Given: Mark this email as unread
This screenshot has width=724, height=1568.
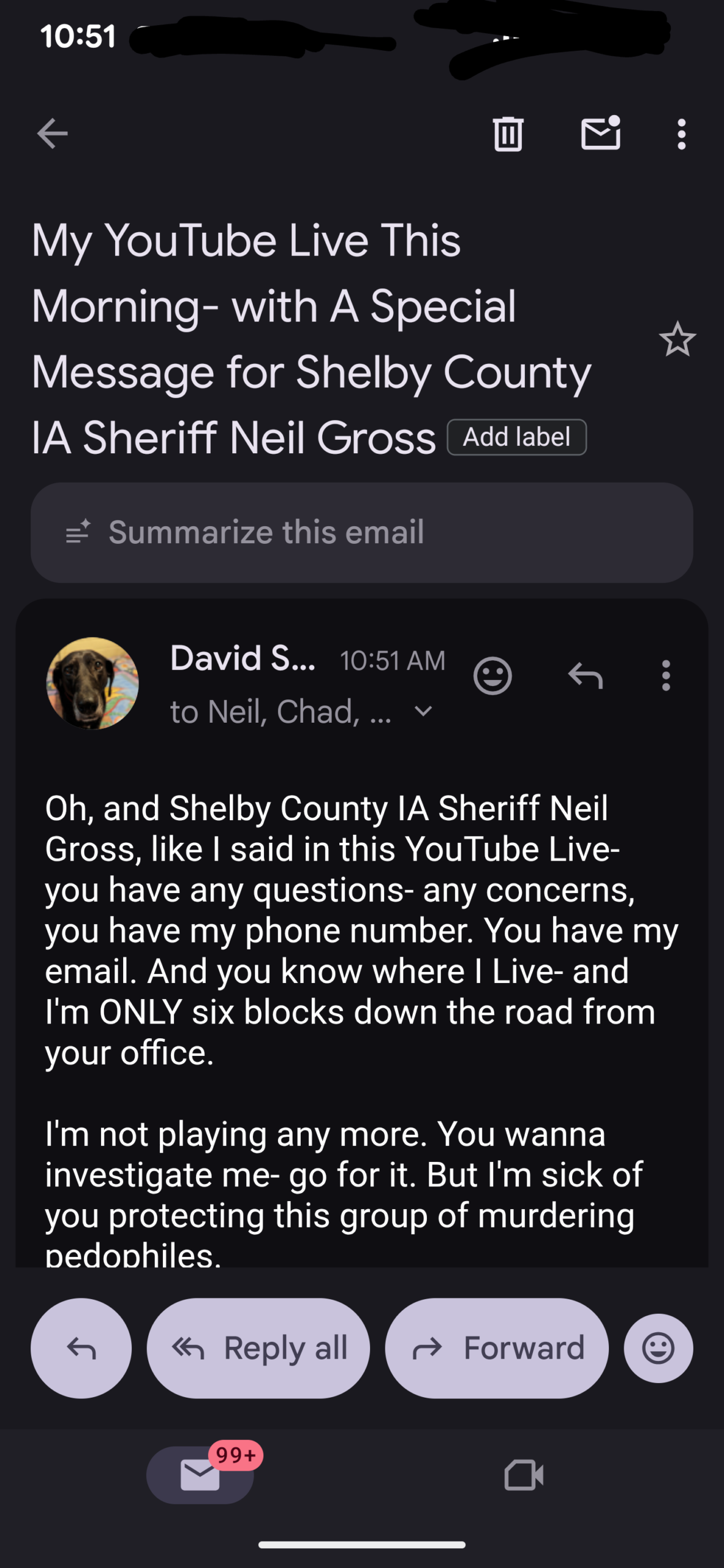Looking at the screenshot, I should 600,134.
